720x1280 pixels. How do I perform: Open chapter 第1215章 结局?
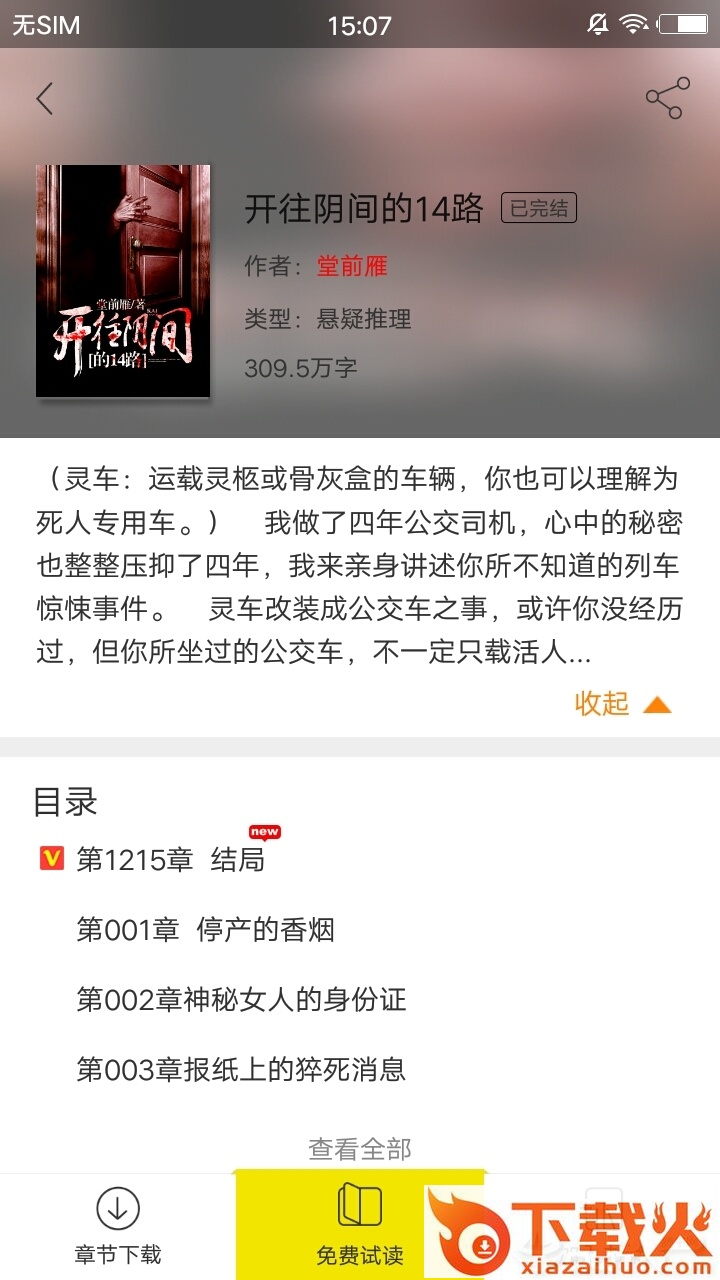(x=171, y=859)
